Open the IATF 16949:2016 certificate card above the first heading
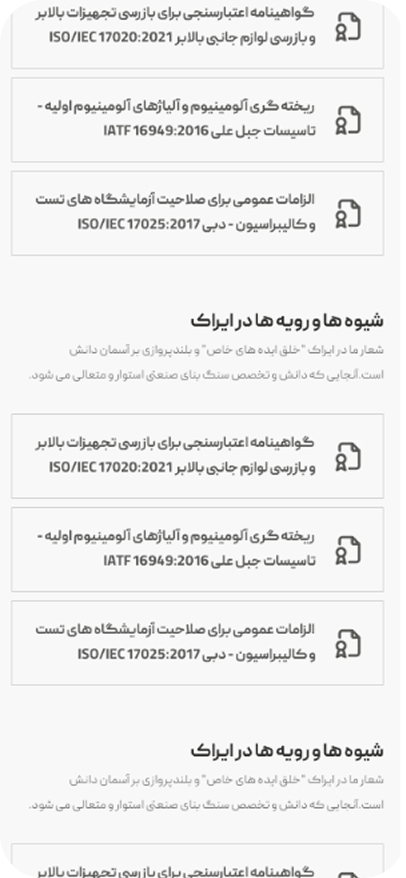The width and height of the screenshot is (406, 878). pos(197,120)
